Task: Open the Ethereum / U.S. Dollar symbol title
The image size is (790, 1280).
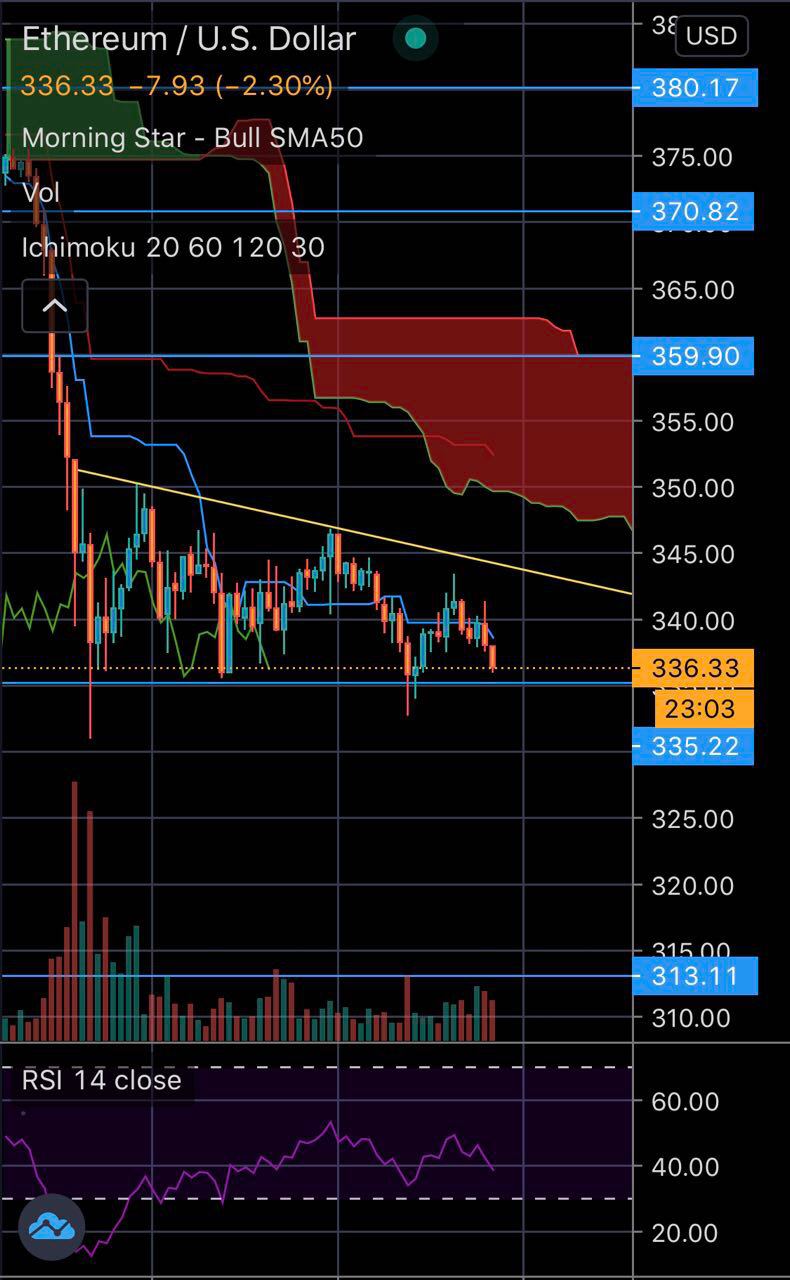Action: 189,39
